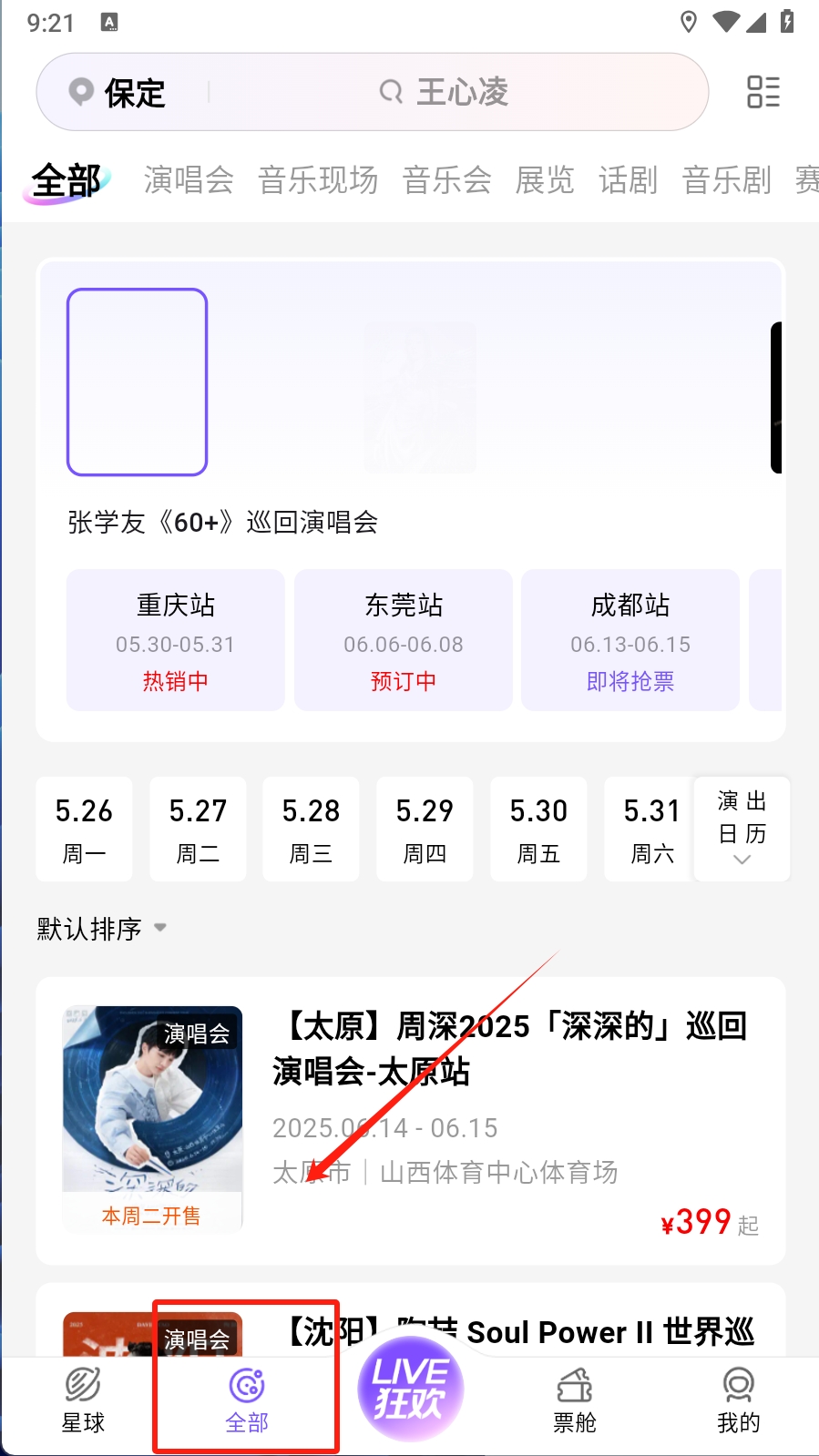Open 重庆站 05.30-05.31 tour stop
The image size is (819, 1456).
[x=176, y=640]
